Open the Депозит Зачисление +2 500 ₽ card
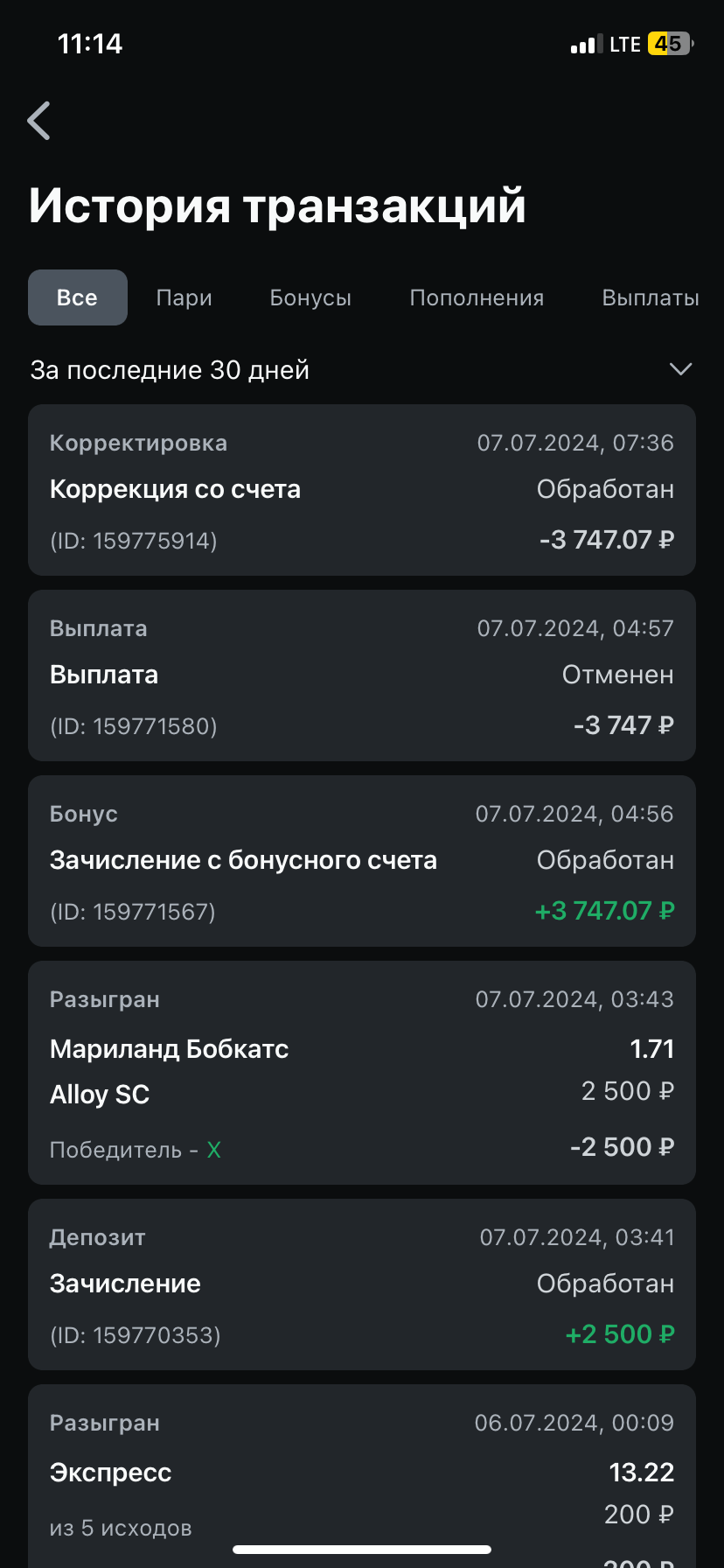The image size is (724, 1568). [362, 1284]
